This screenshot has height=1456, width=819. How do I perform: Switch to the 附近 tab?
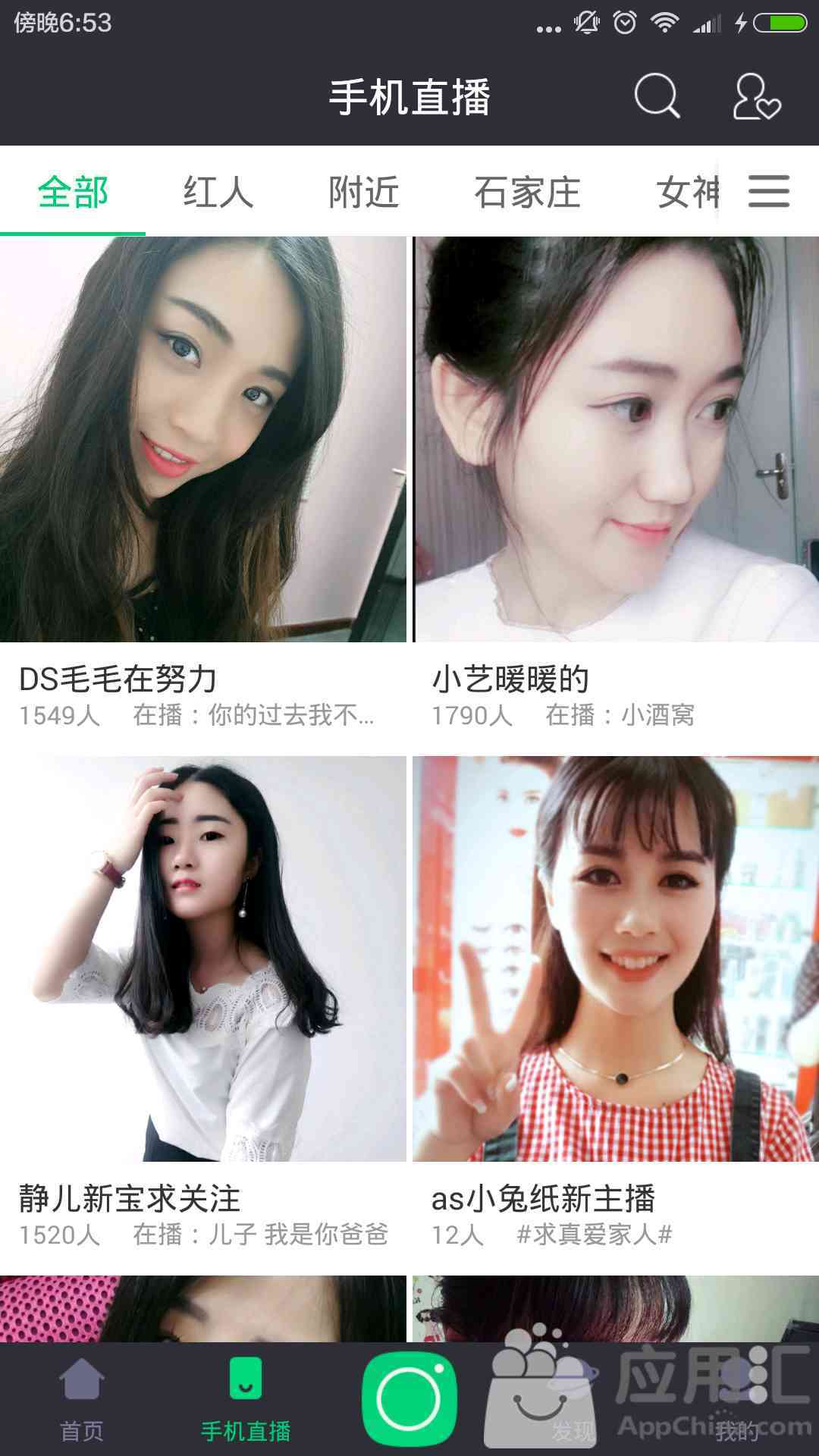point(363,192)
